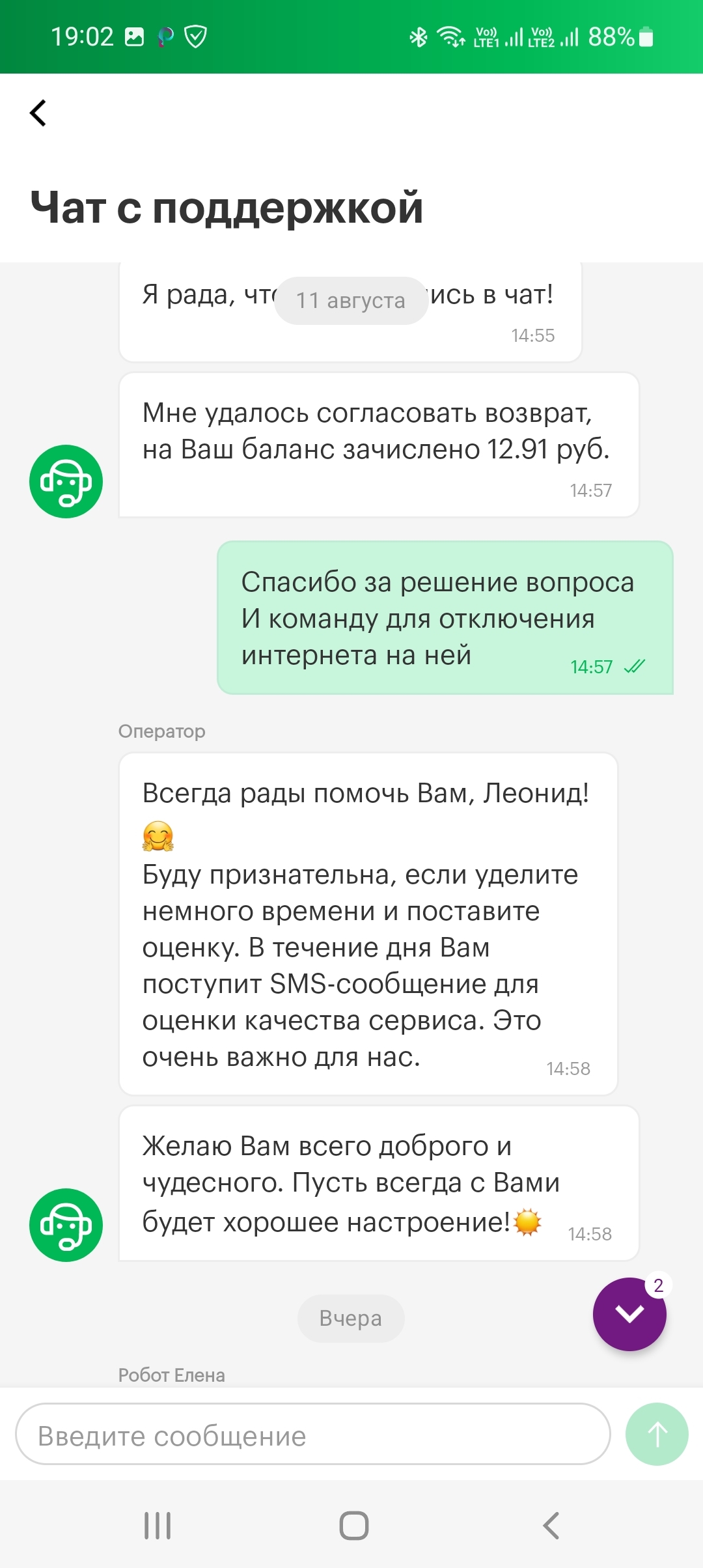Image resolution: width=703 pixels, height=1568 pixels.
Task: Focus the 'Введите сообщение' text field
Action: 312,1435
